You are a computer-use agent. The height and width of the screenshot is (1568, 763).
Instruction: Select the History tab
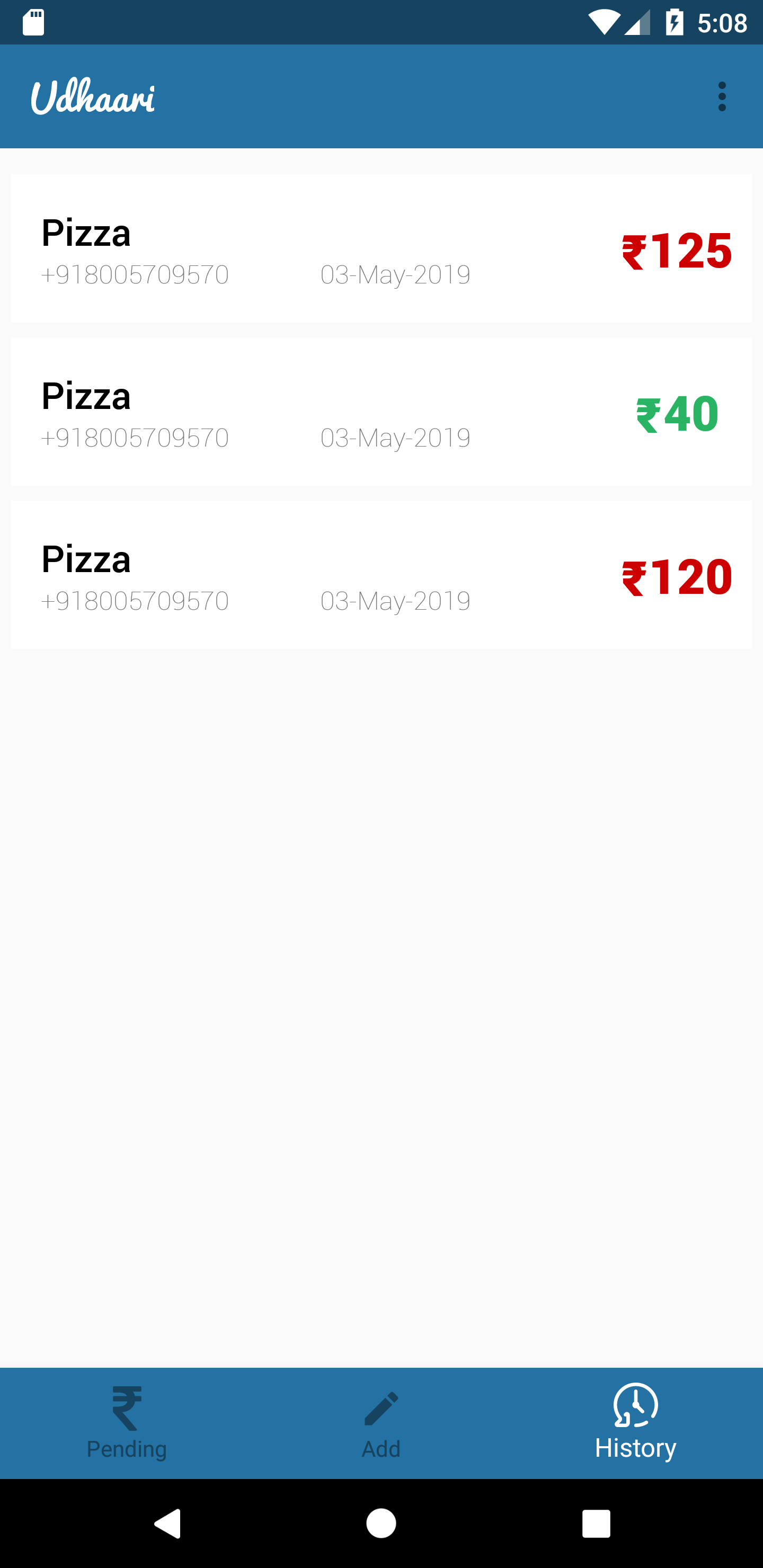click(x=635, y=1422)
